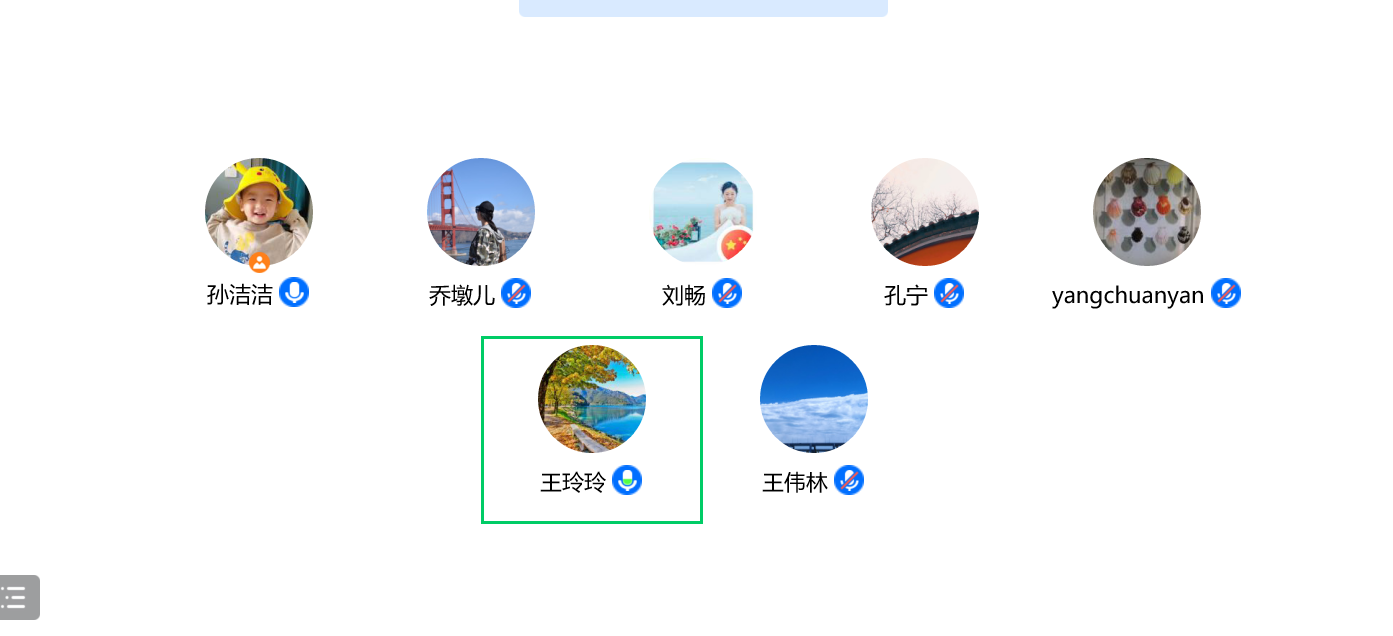
Task: Open 王伟林's participant avatar
Action: [x=814, y=399]
